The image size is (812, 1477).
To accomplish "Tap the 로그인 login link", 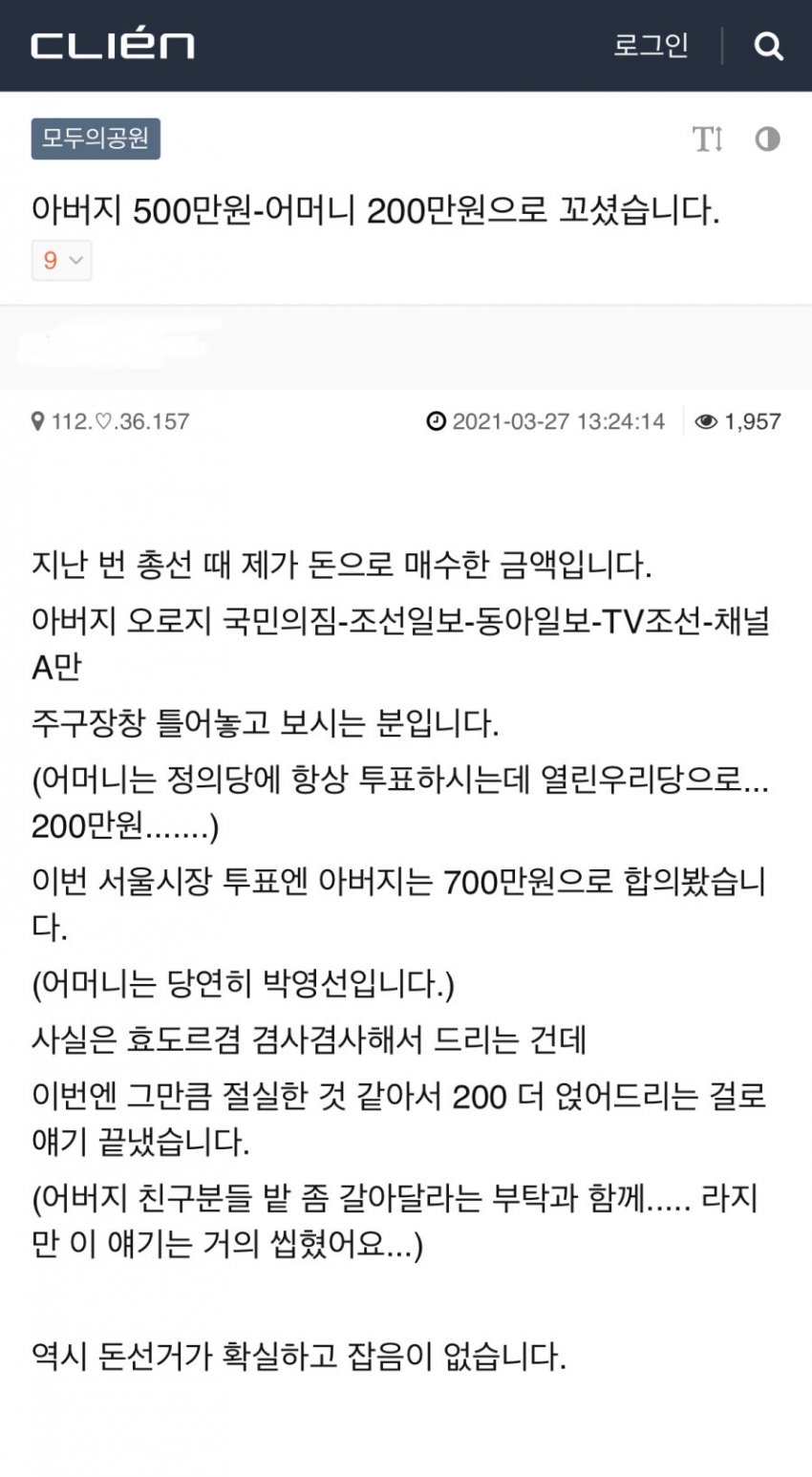I will click(x=651, y=45).
